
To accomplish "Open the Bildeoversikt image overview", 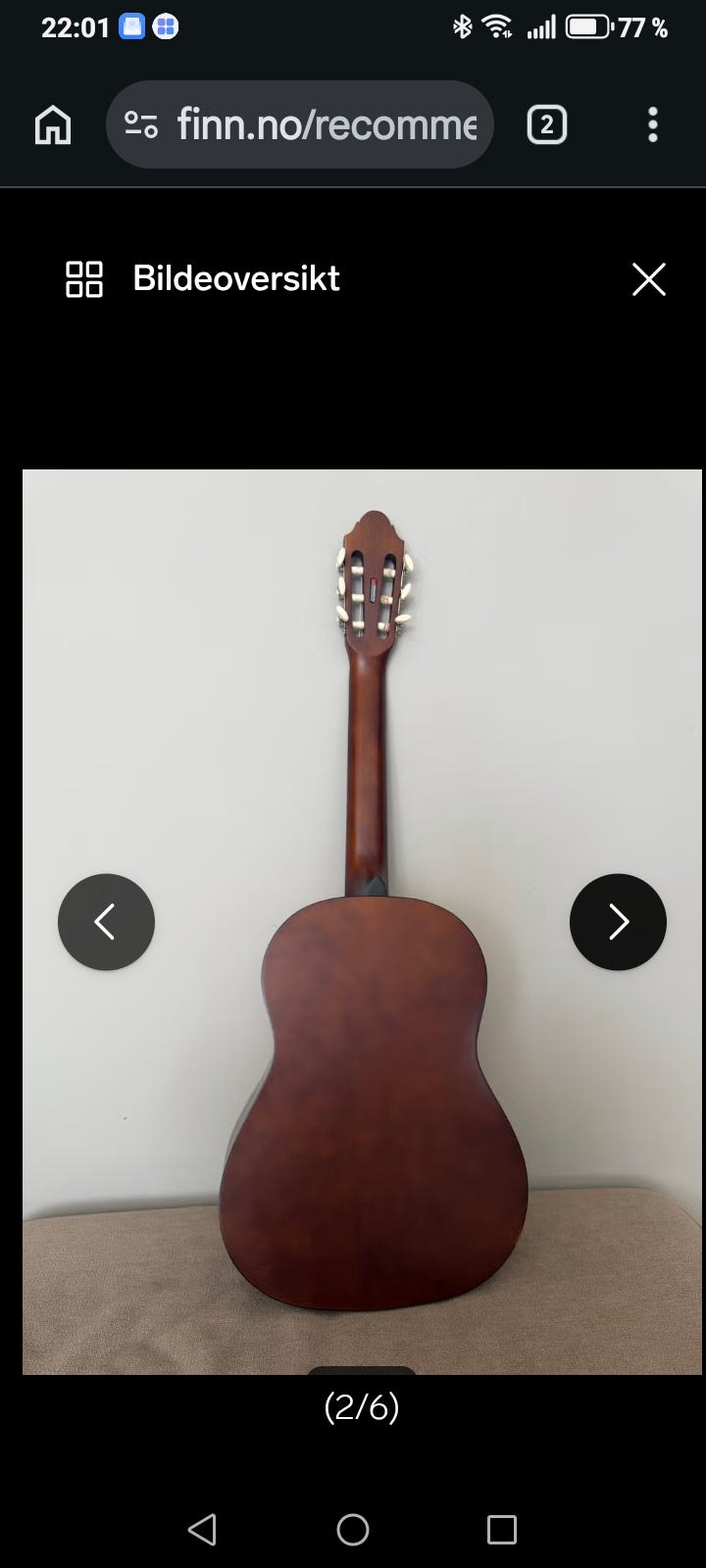I will click(x=202, y=278).
